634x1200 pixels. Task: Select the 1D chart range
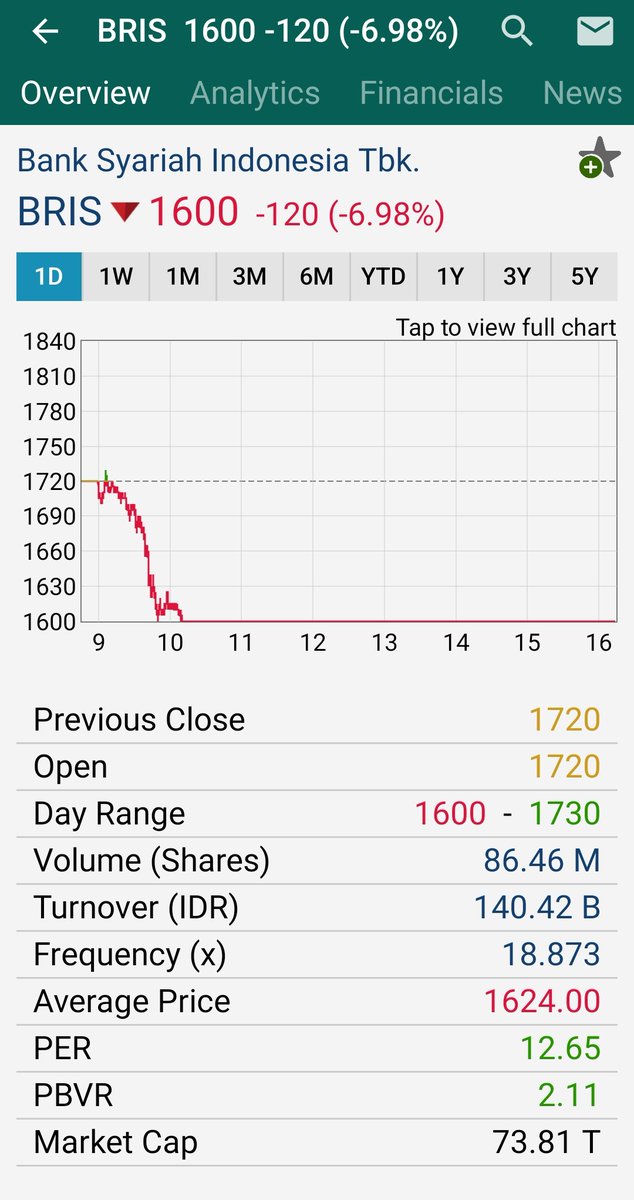click(49, 276)
